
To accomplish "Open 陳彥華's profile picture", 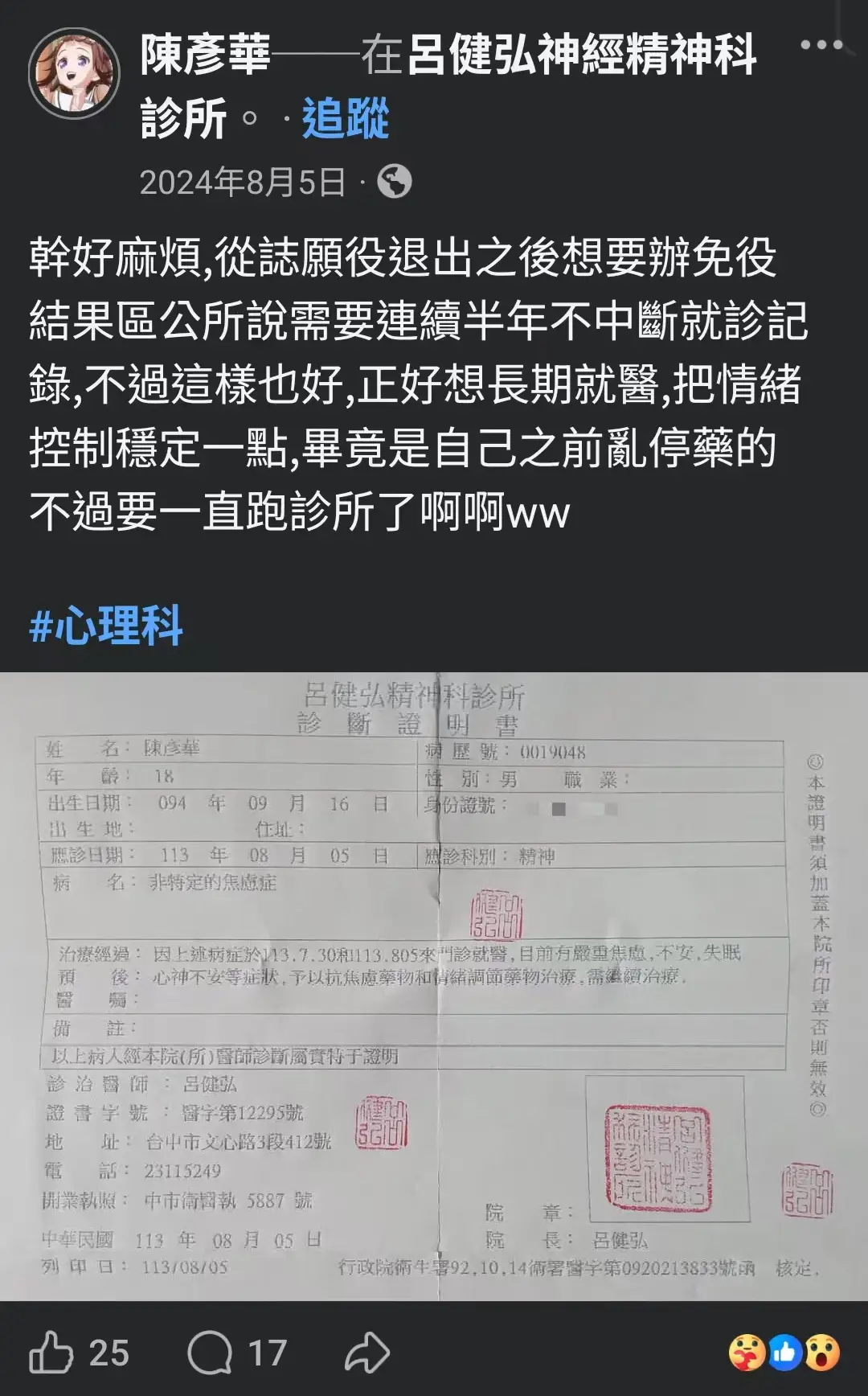I will coord(74,73).
